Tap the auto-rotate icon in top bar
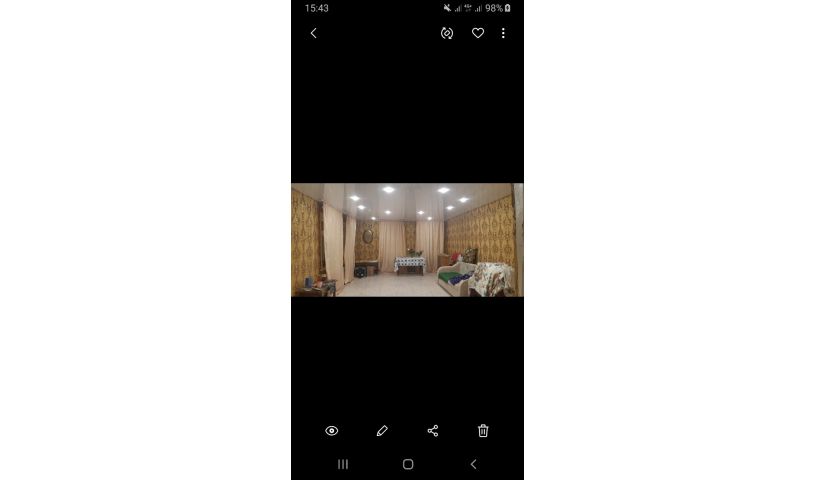The height and width of the screenshot is (480, 816). click(x=447, y=33)
